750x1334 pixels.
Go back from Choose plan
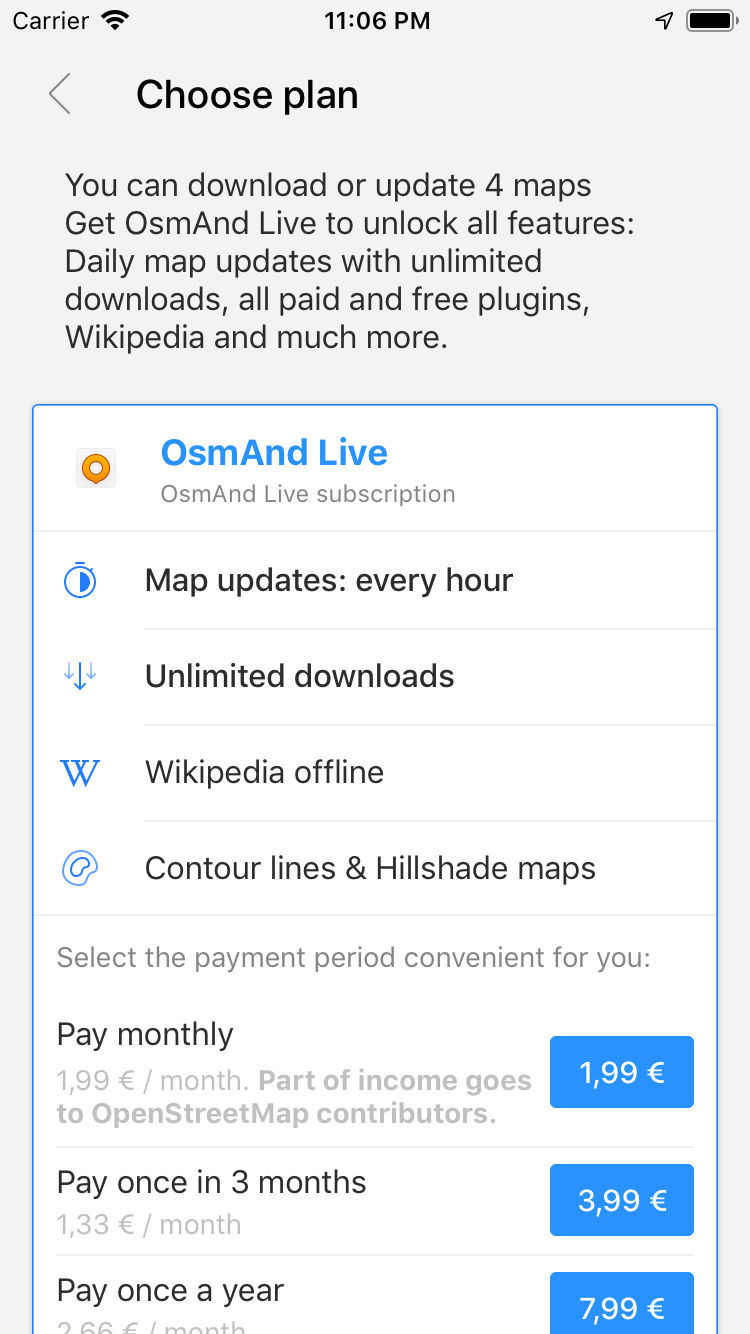[60, 95]
